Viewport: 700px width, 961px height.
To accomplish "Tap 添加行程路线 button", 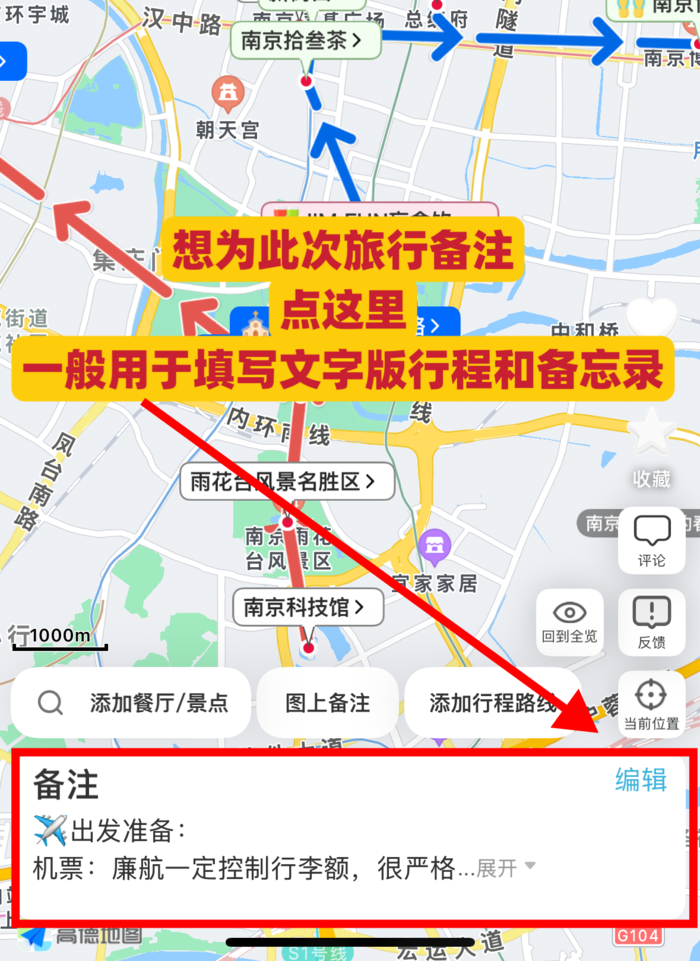I will [492, 703].
